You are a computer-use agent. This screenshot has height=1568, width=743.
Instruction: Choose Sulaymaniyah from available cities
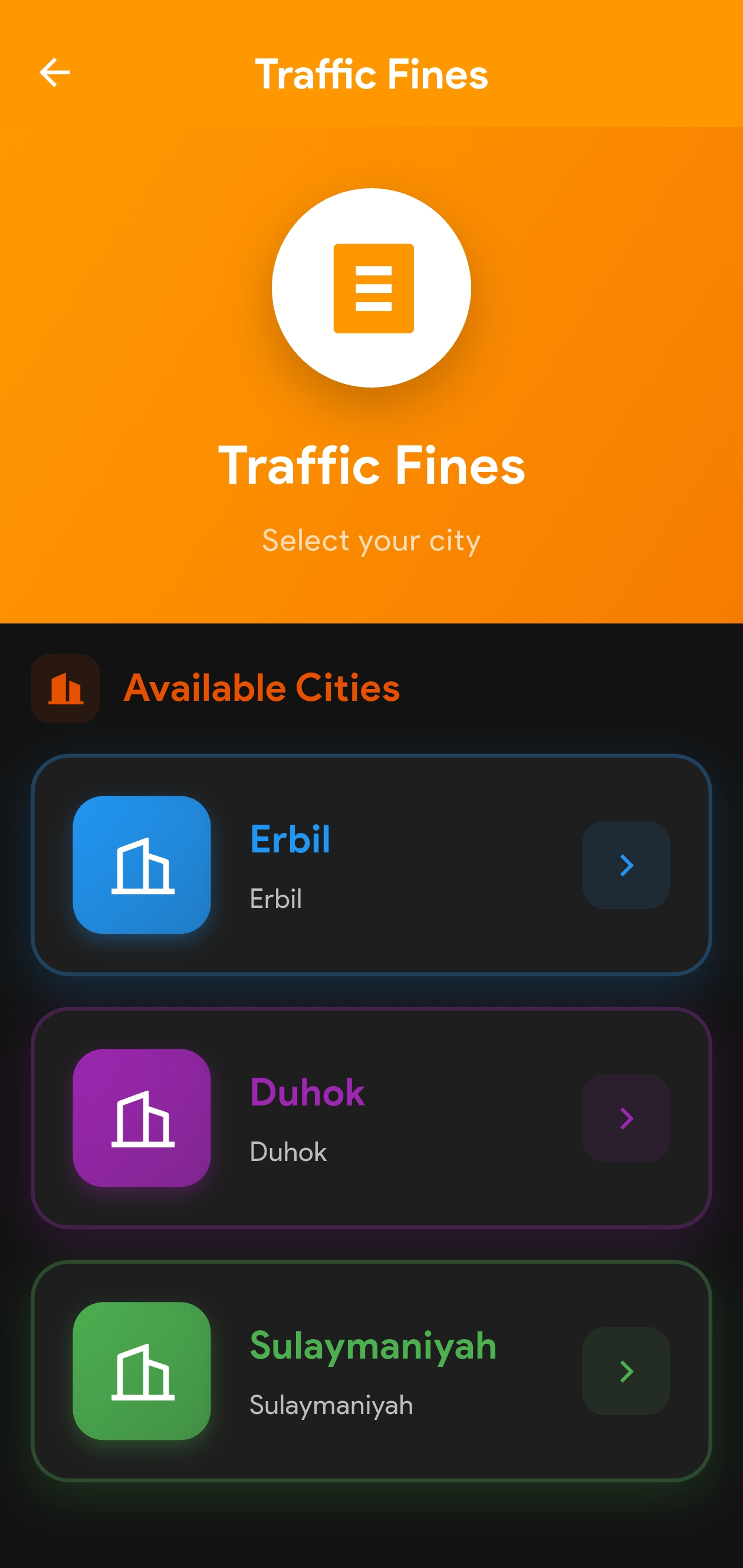[371, 1371]
